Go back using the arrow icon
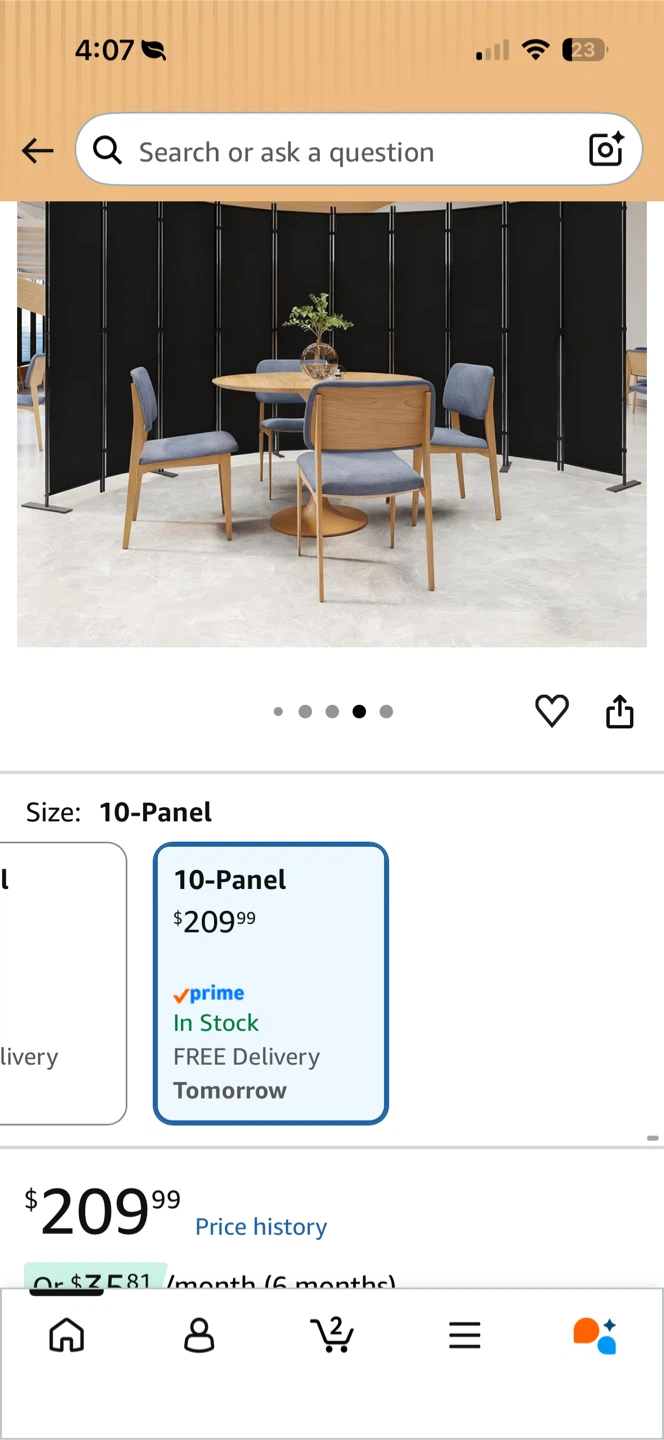Viewport: 664px width, 1440px height. 38,151
